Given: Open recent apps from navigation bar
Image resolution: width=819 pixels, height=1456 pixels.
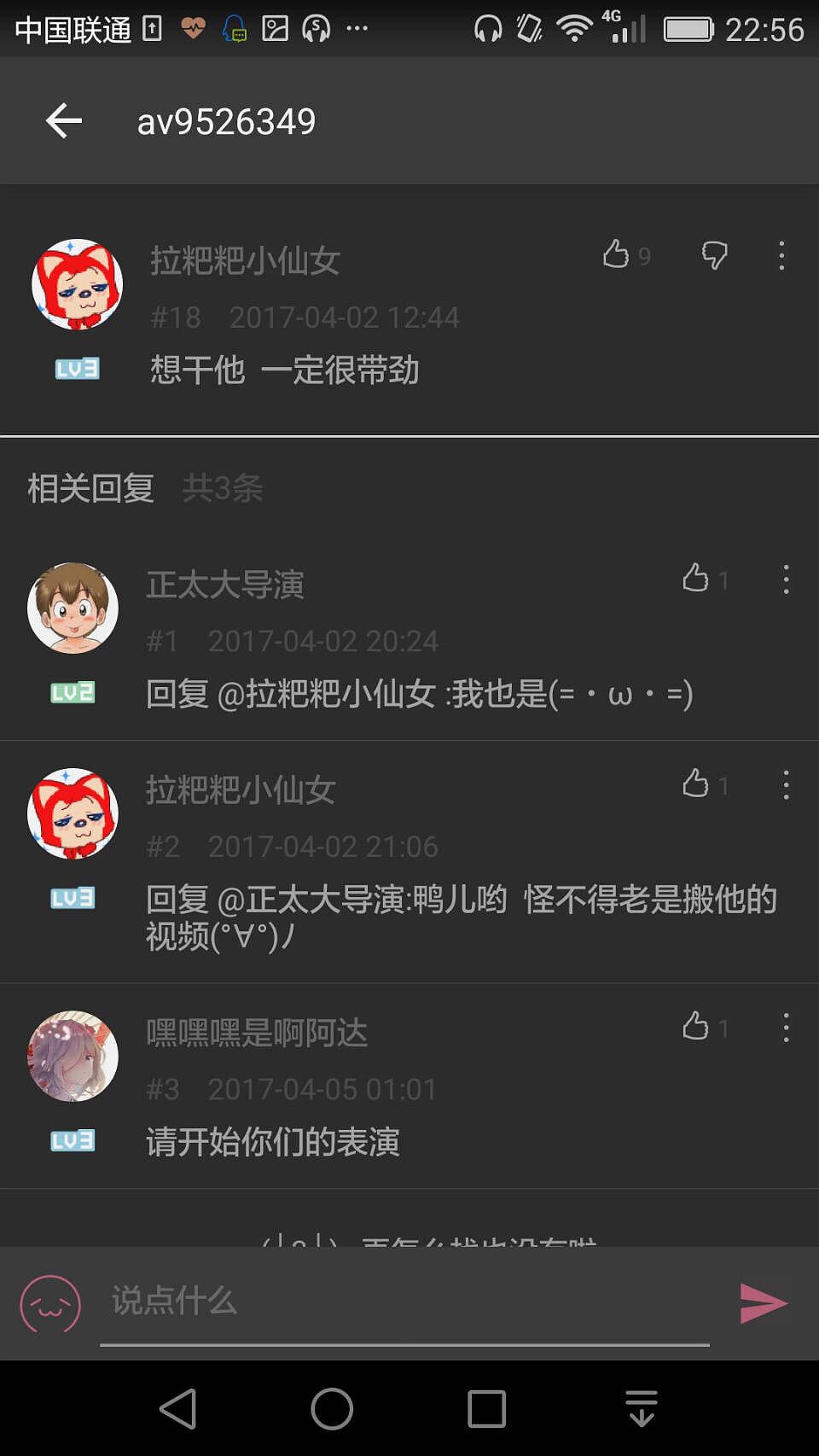Looking at the screenshot, I should point(486,1408).
